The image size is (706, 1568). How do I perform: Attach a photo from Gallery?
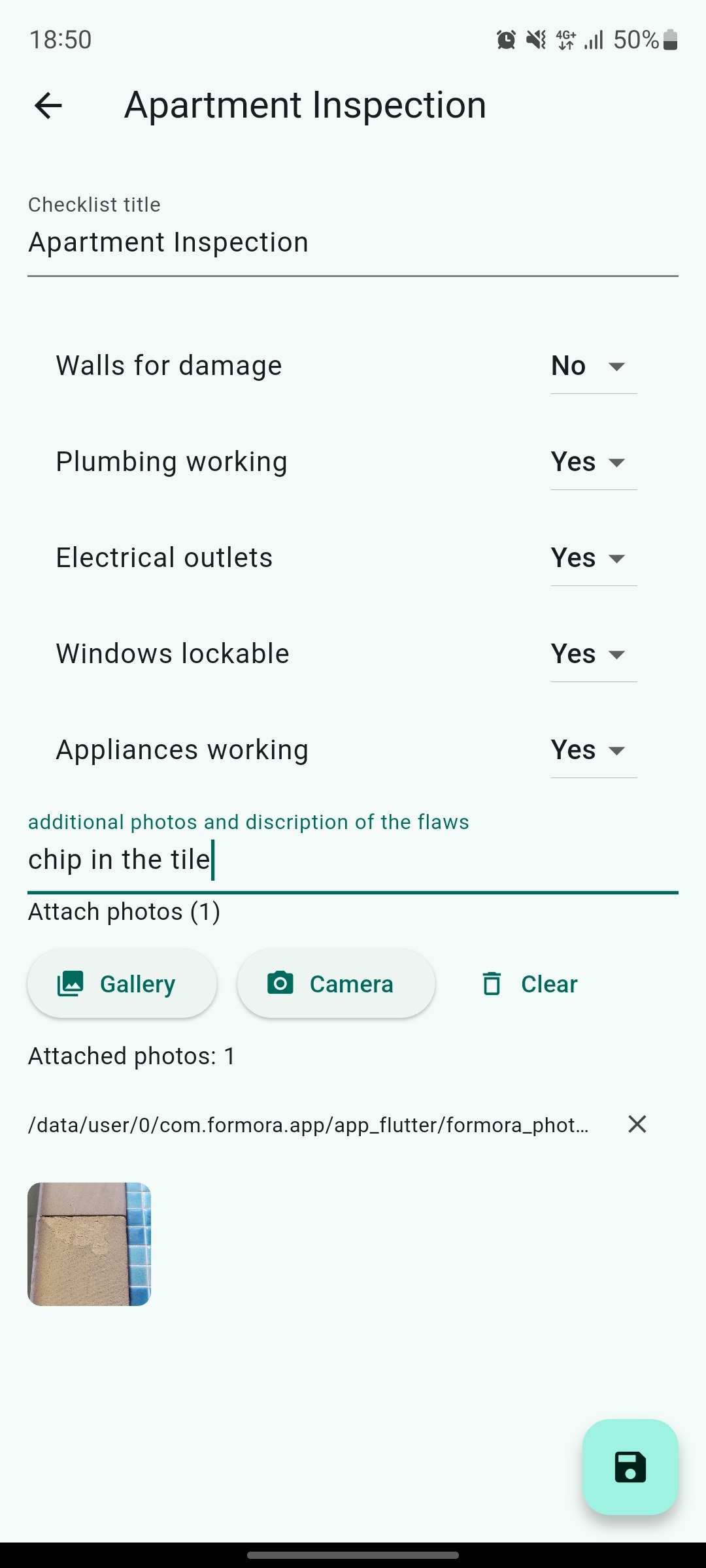122,984
